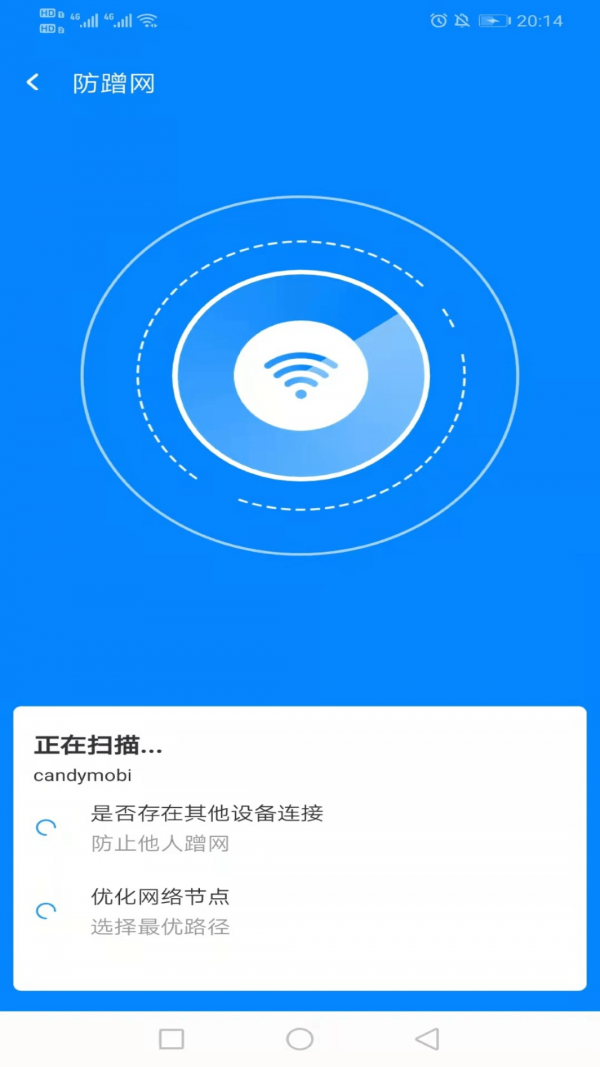Tap the system home button
Screen dimensions: 600x1067
point(300,1039)
